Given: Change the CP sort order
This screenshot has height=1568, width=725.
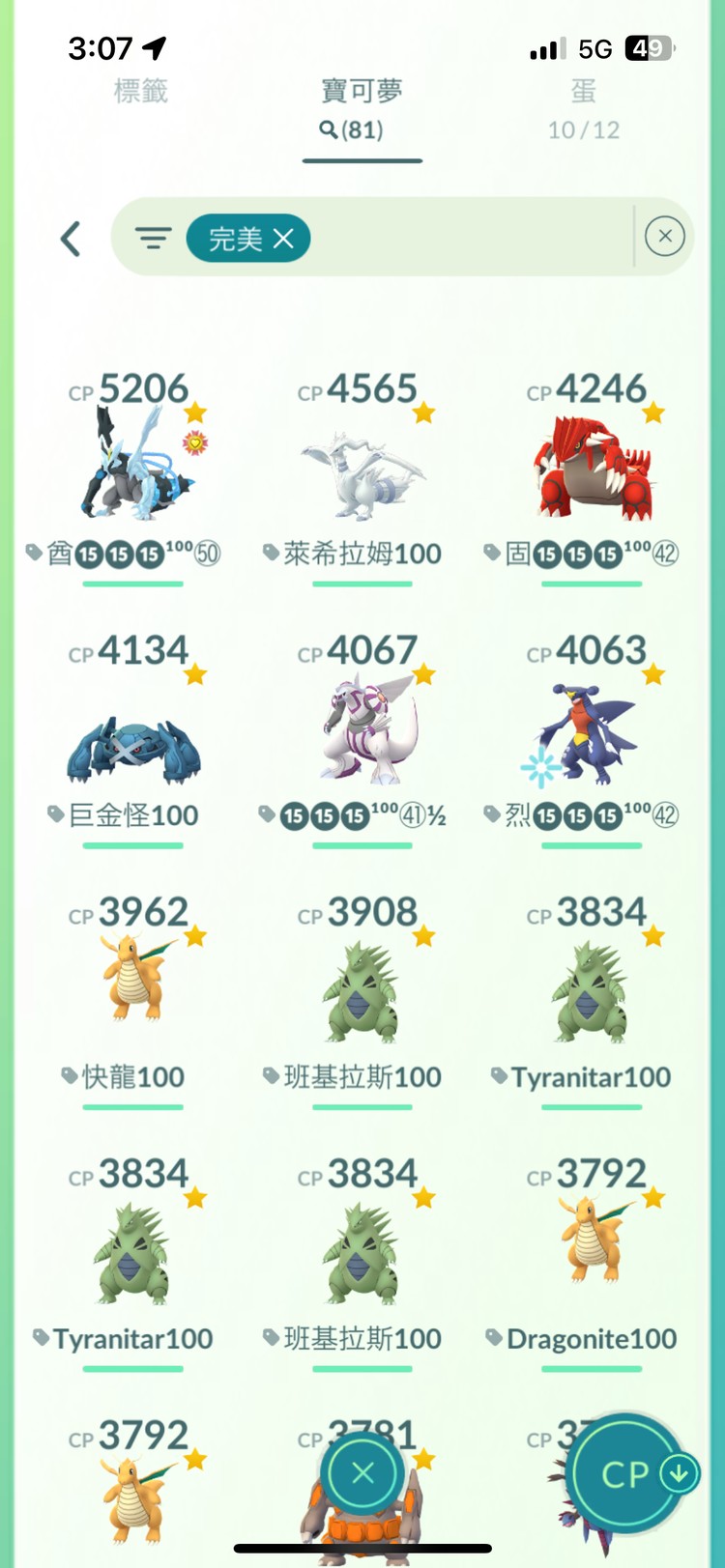Looking at the screenshot, I should [x=630, y=1474].
